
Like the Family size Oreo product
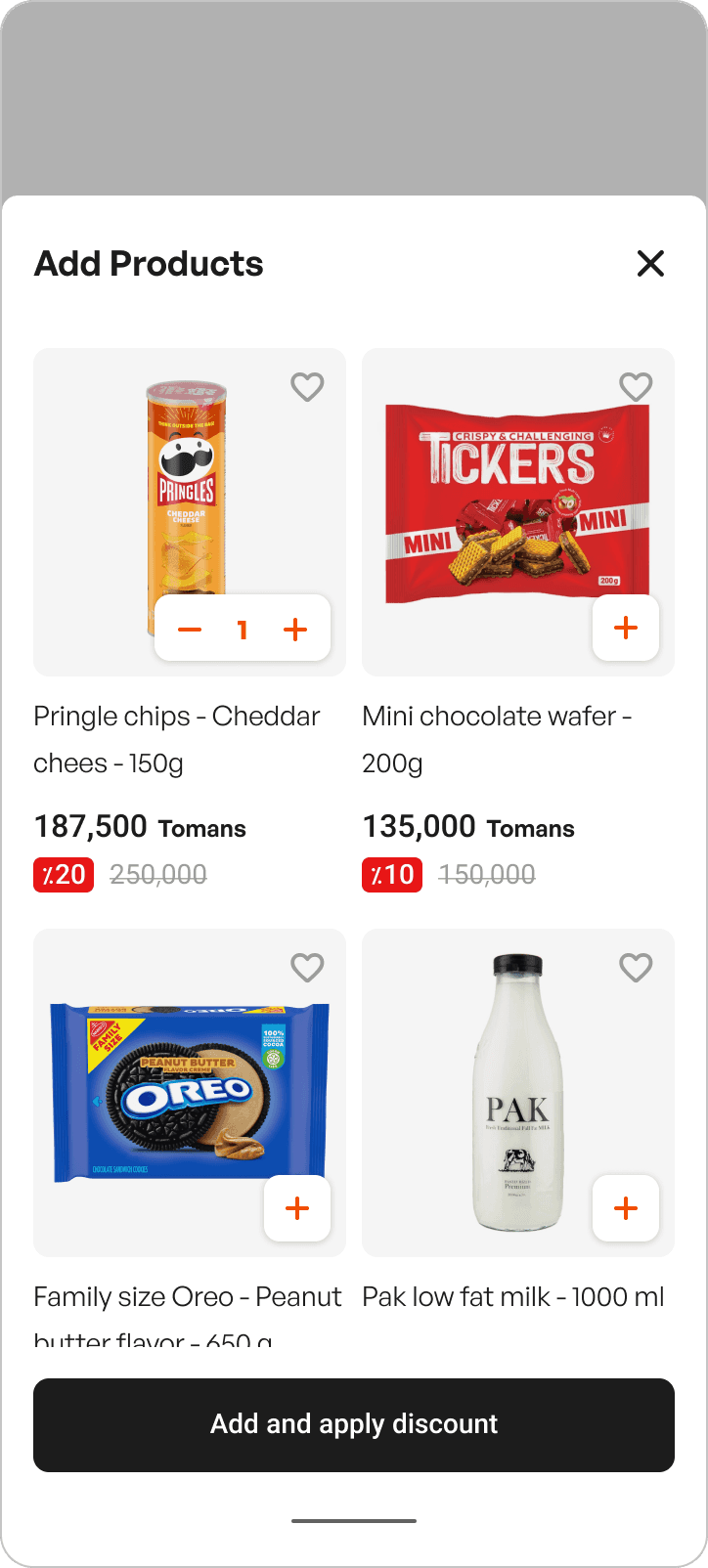point(307,968)
